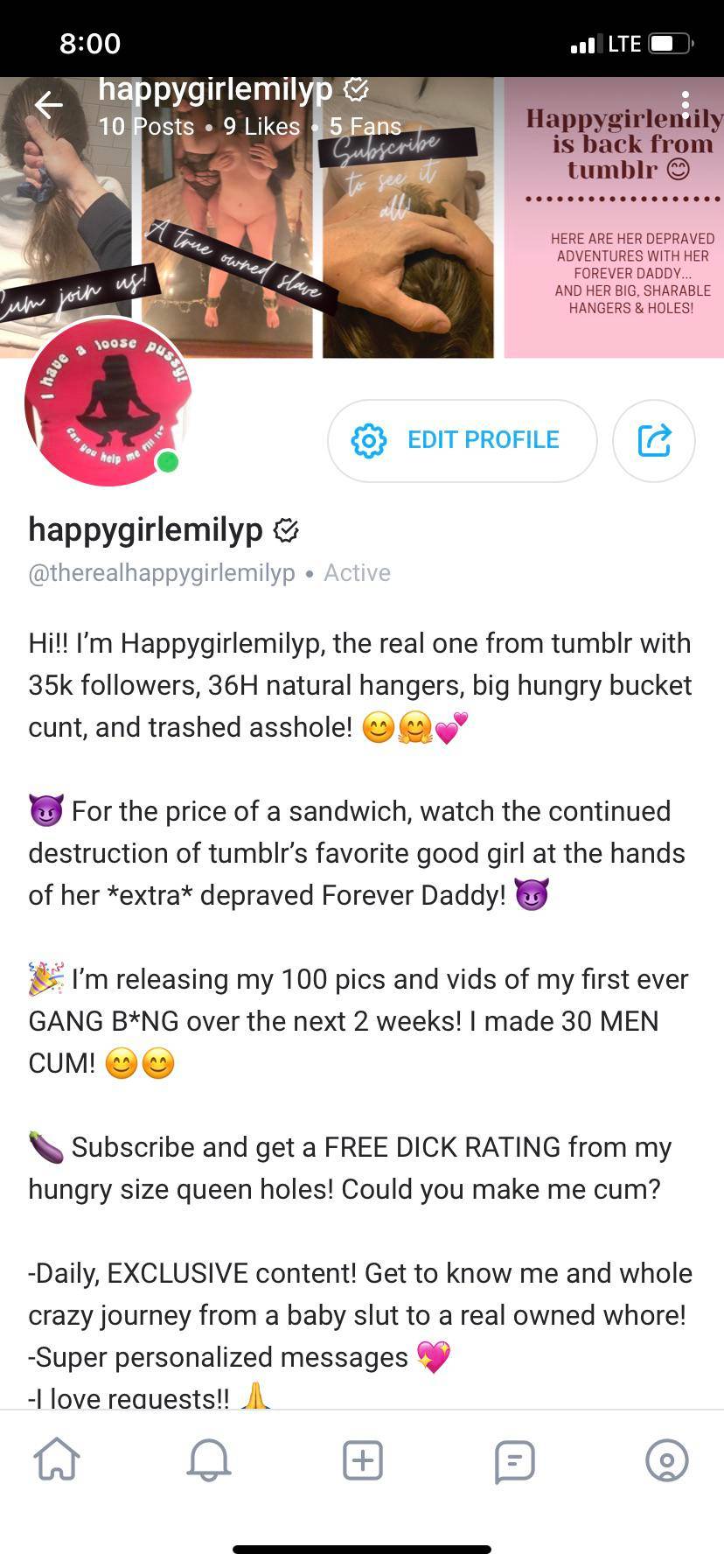The height and width of the screenshot is (1568, 724).
Task: Open the three-dot options menu
Action: (x=686, y=105)
